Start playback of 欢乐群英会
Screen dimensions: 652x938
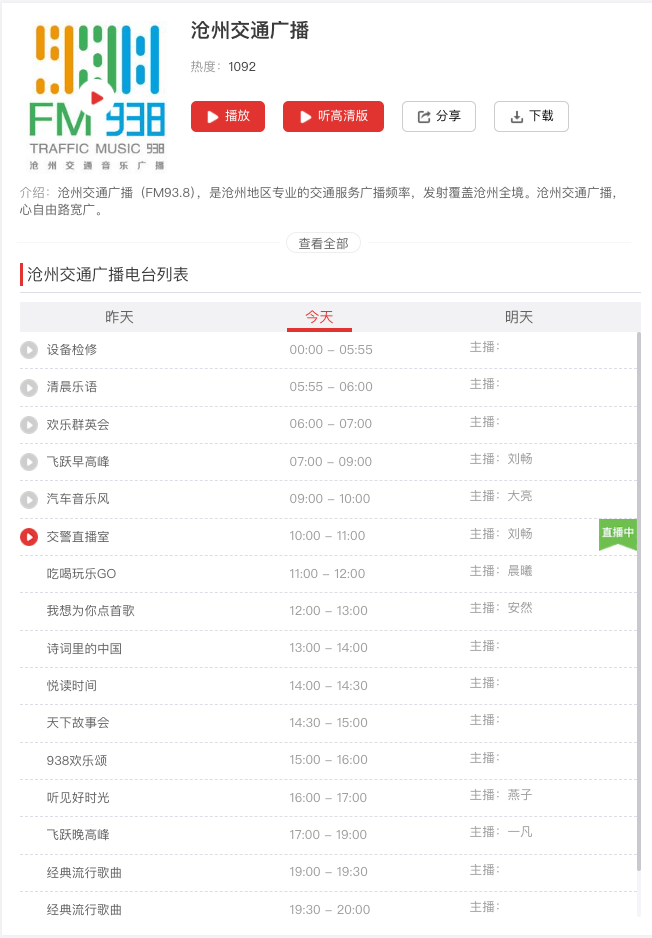pyautogui.click(x=29, y=425)
